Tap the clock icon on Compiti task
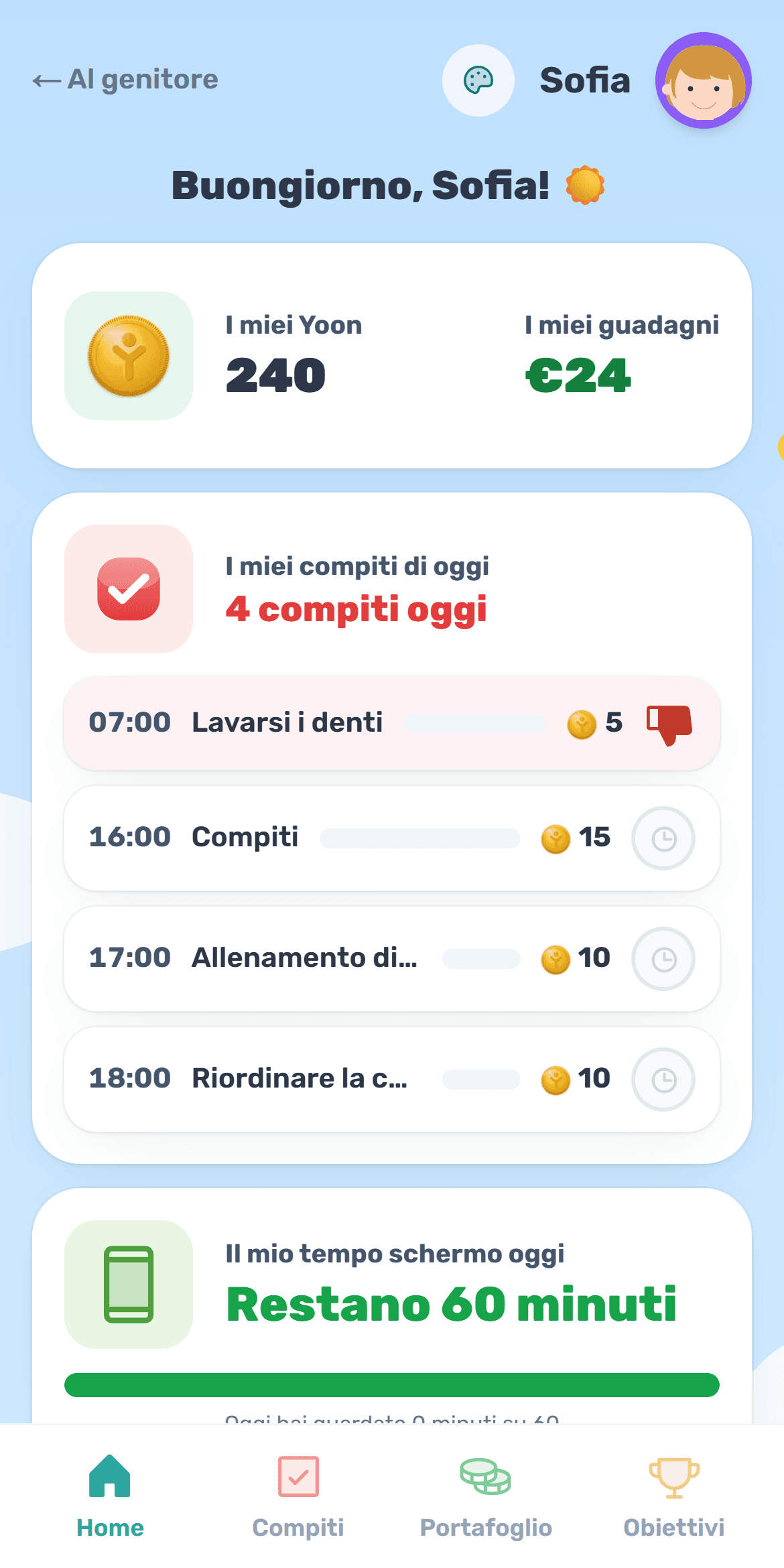 (663, 838)
